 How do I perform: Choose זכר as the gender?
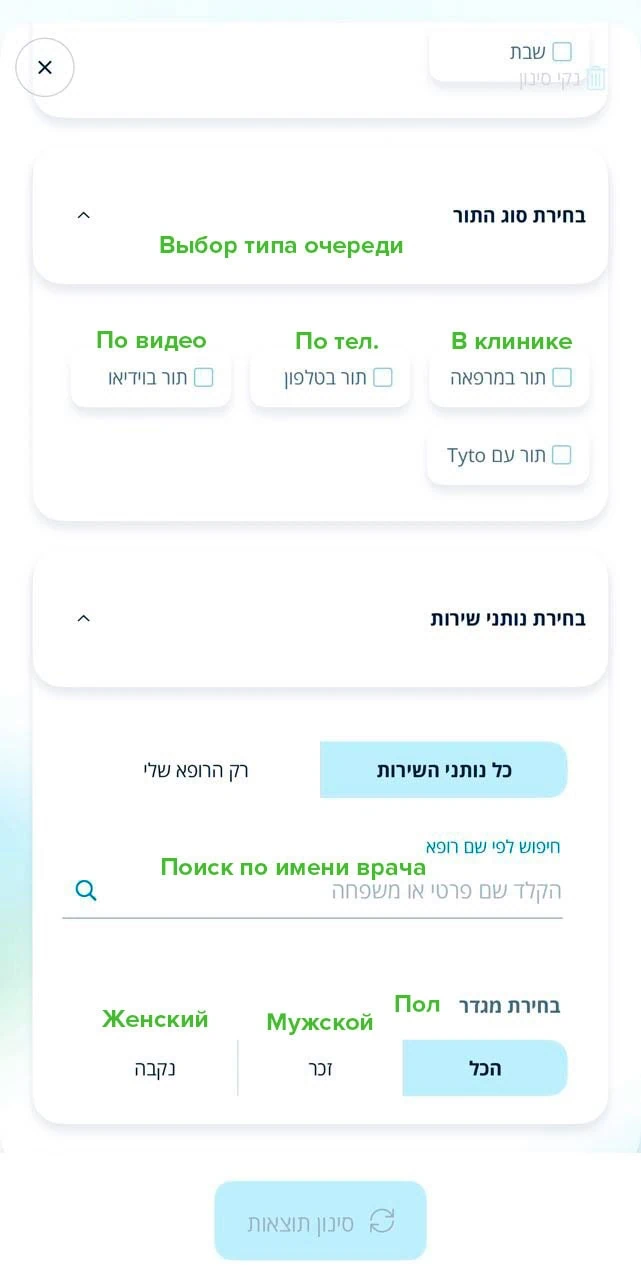[x=320, y=1068]
